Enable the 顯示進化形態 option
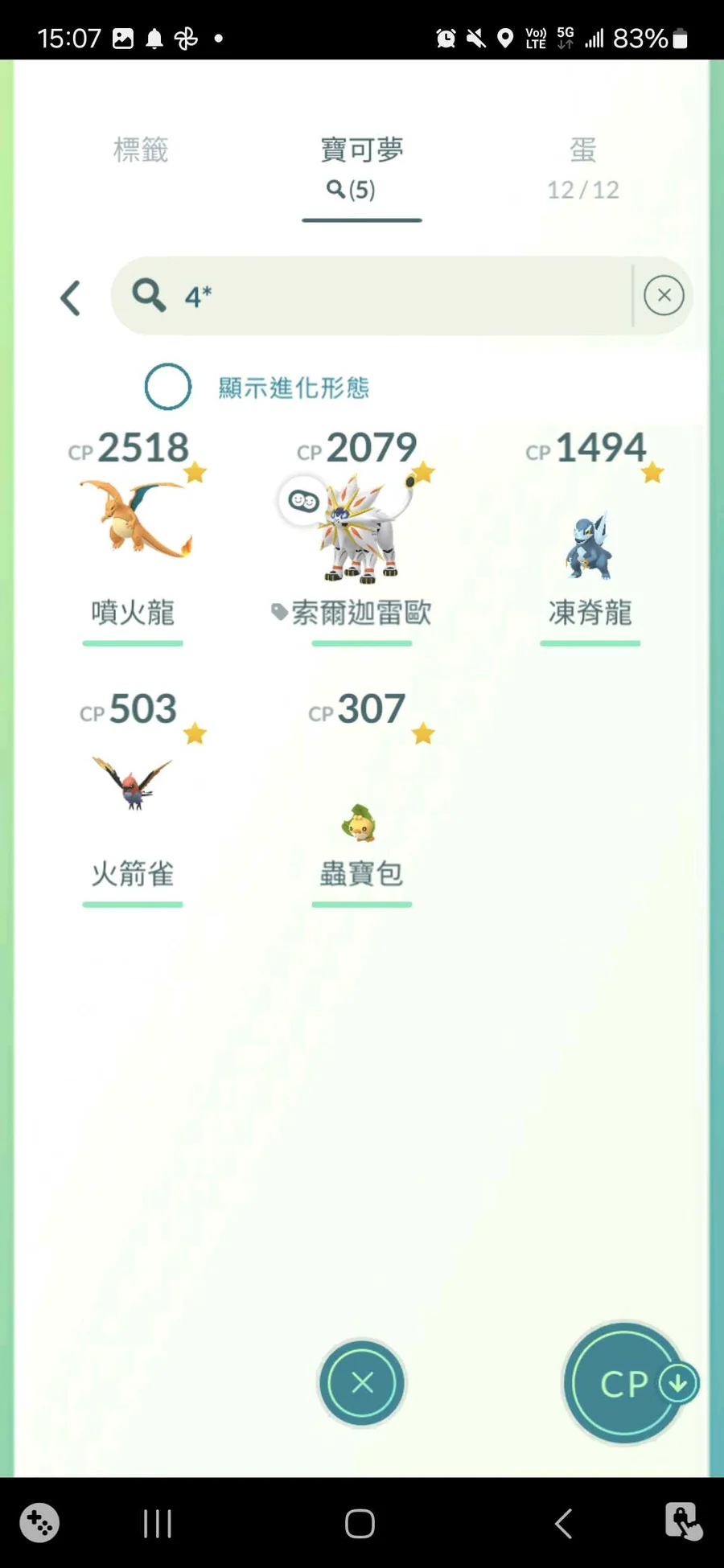The width and height of the screenshot is (724, 1568). [x=168, y=387]
